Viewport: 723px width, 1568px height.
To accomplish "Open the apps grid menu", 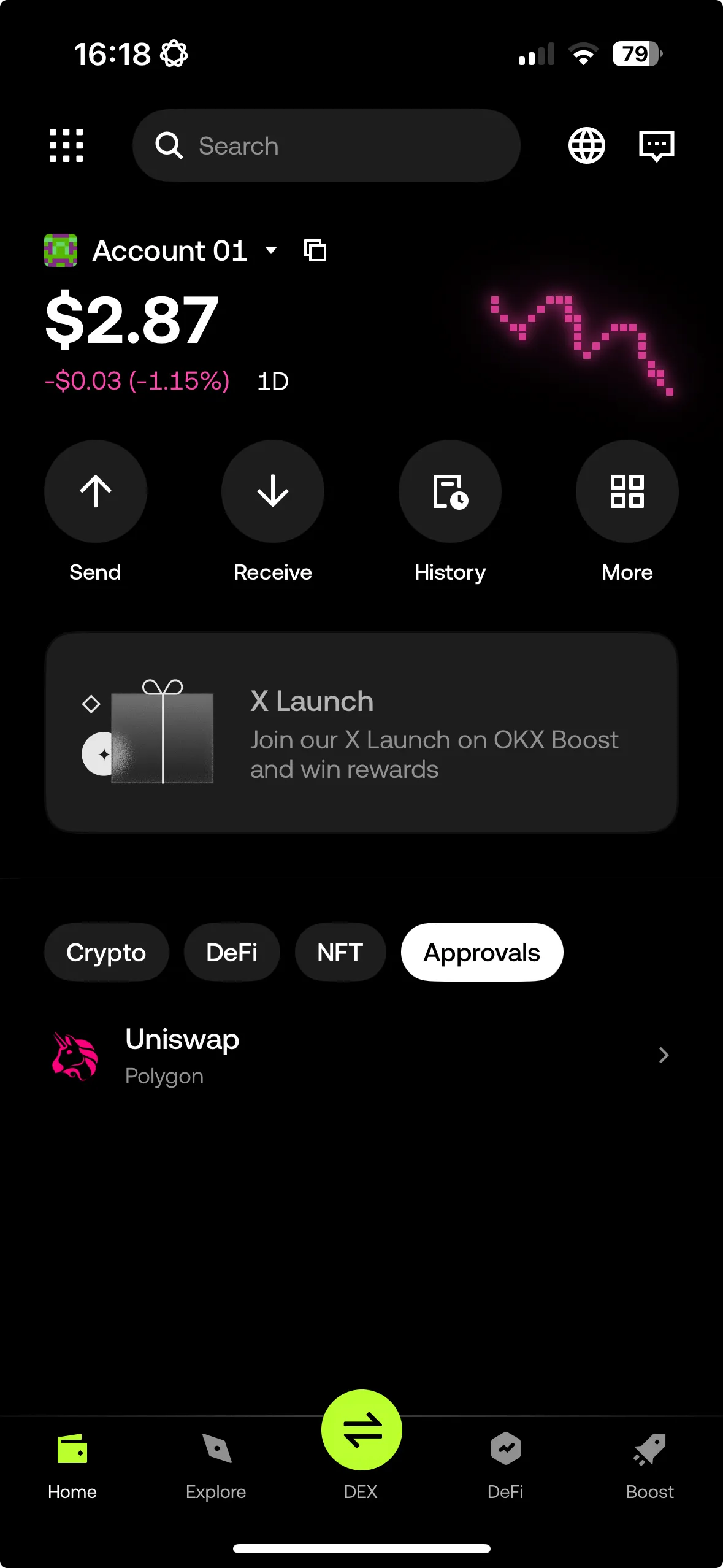I will (65, 145).
